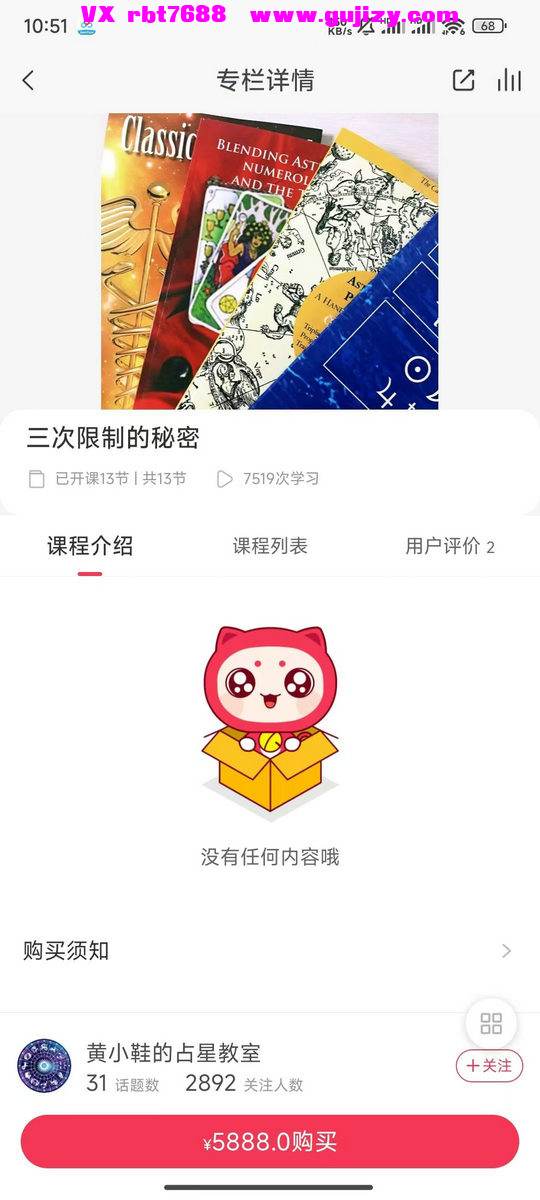
Task: Open the statistics bars icon
Action: click(510, 81)
